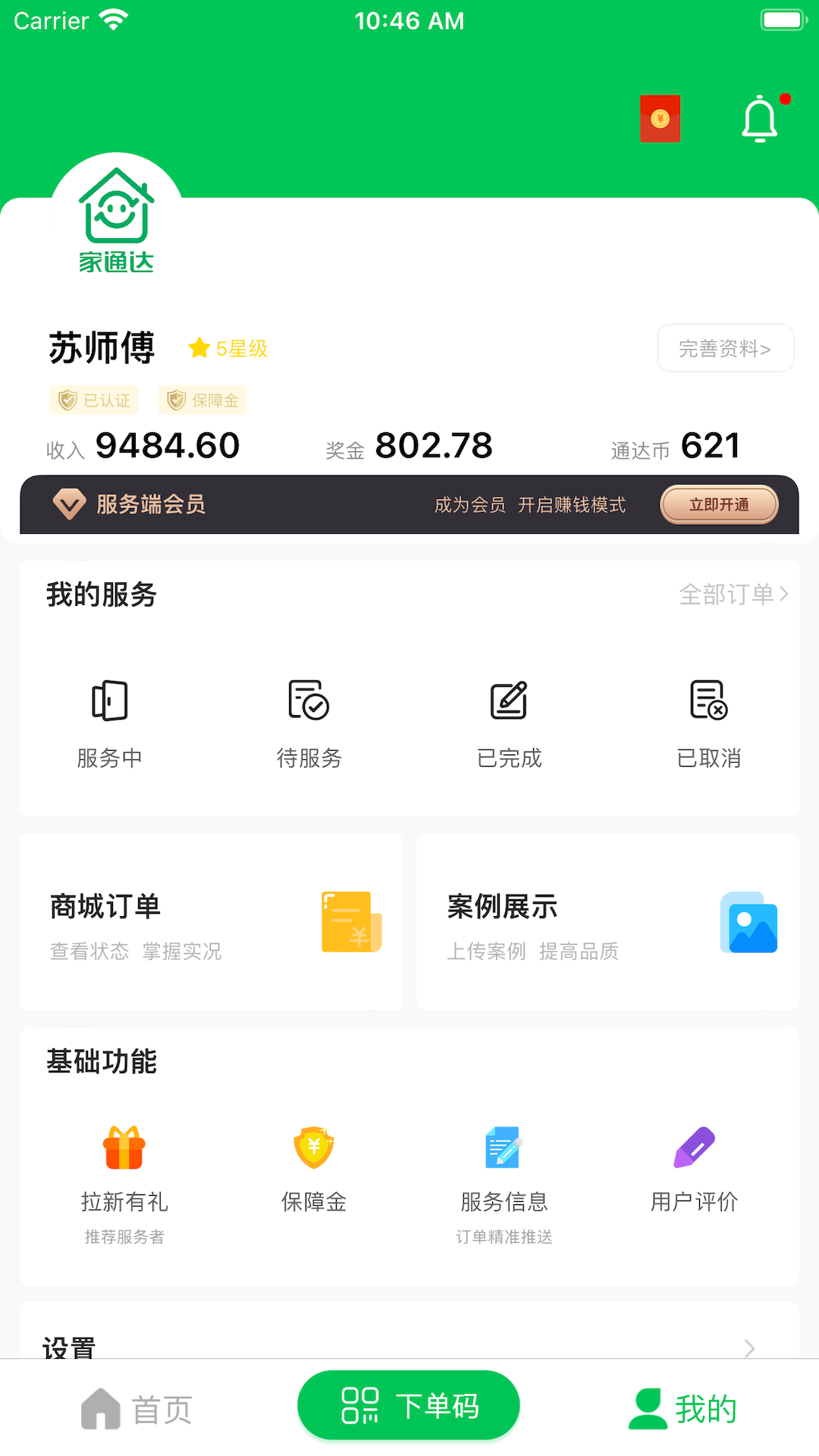View 已完成 completed orders
This screenshot has width=819, height=1456.
pyautogui.click(x=510, y=720)
